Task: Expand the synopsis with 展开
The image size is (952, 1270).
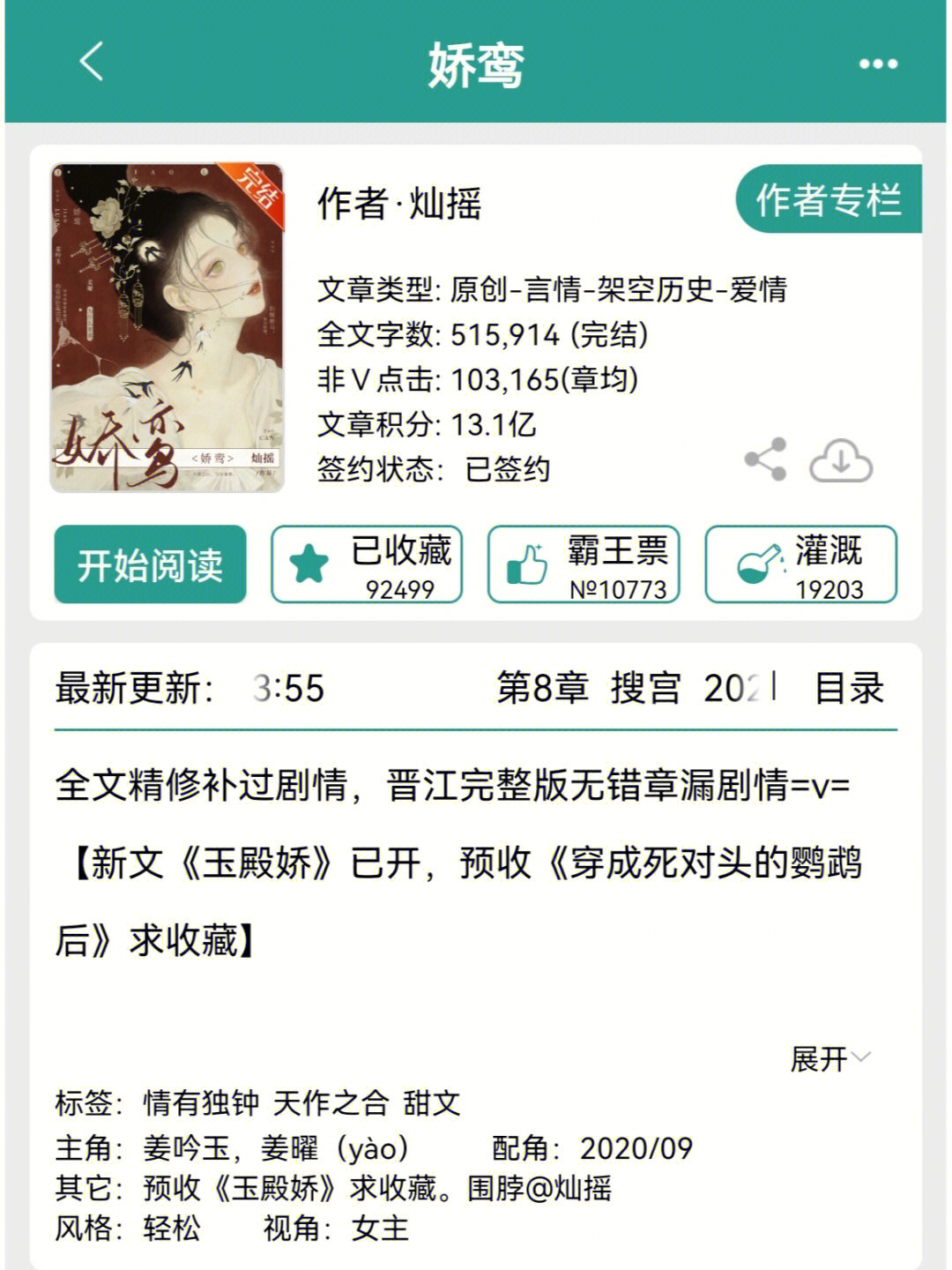Action: tap(829, 1058)
